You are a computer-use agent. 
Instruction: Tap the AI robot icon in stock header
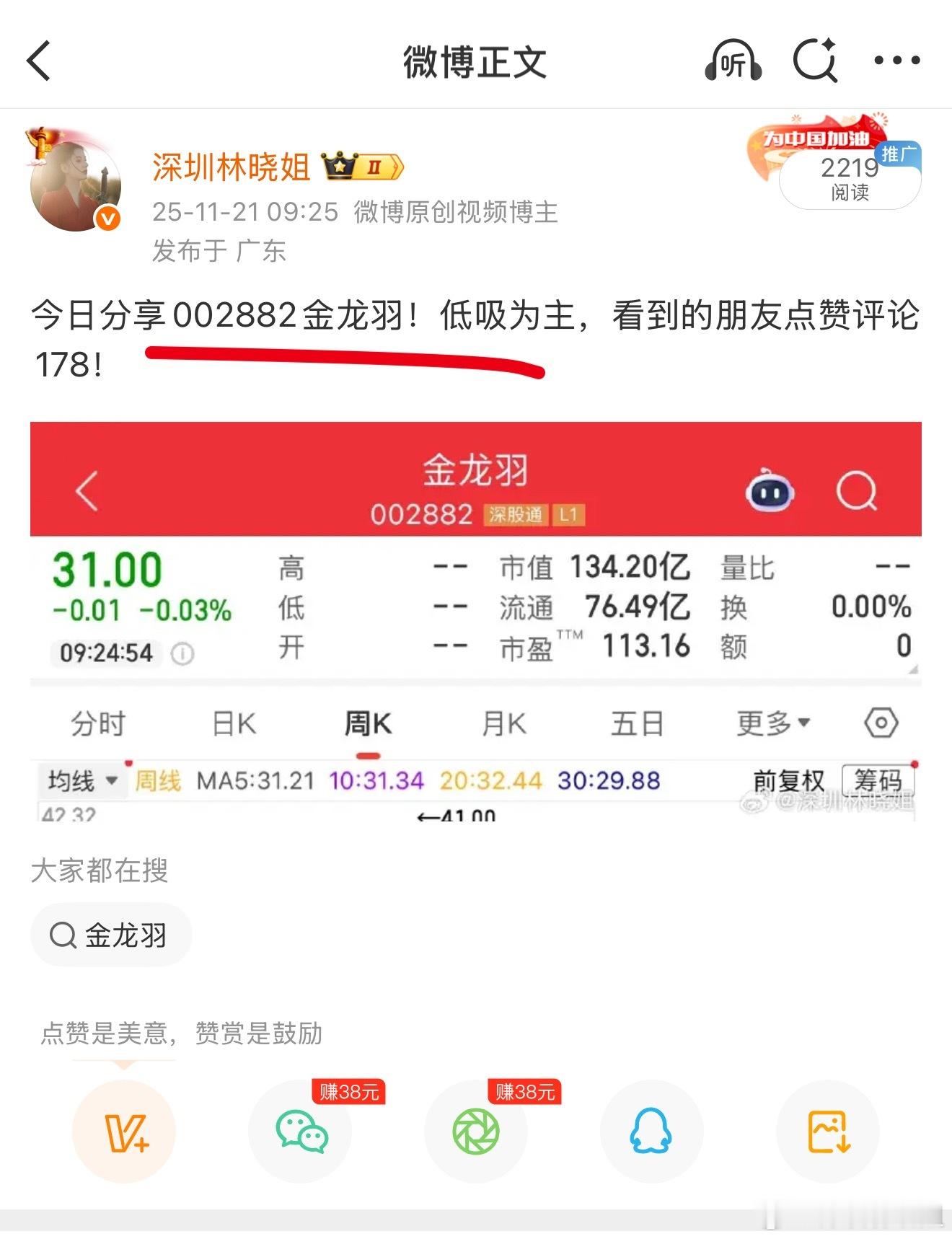tap(769, 491)
